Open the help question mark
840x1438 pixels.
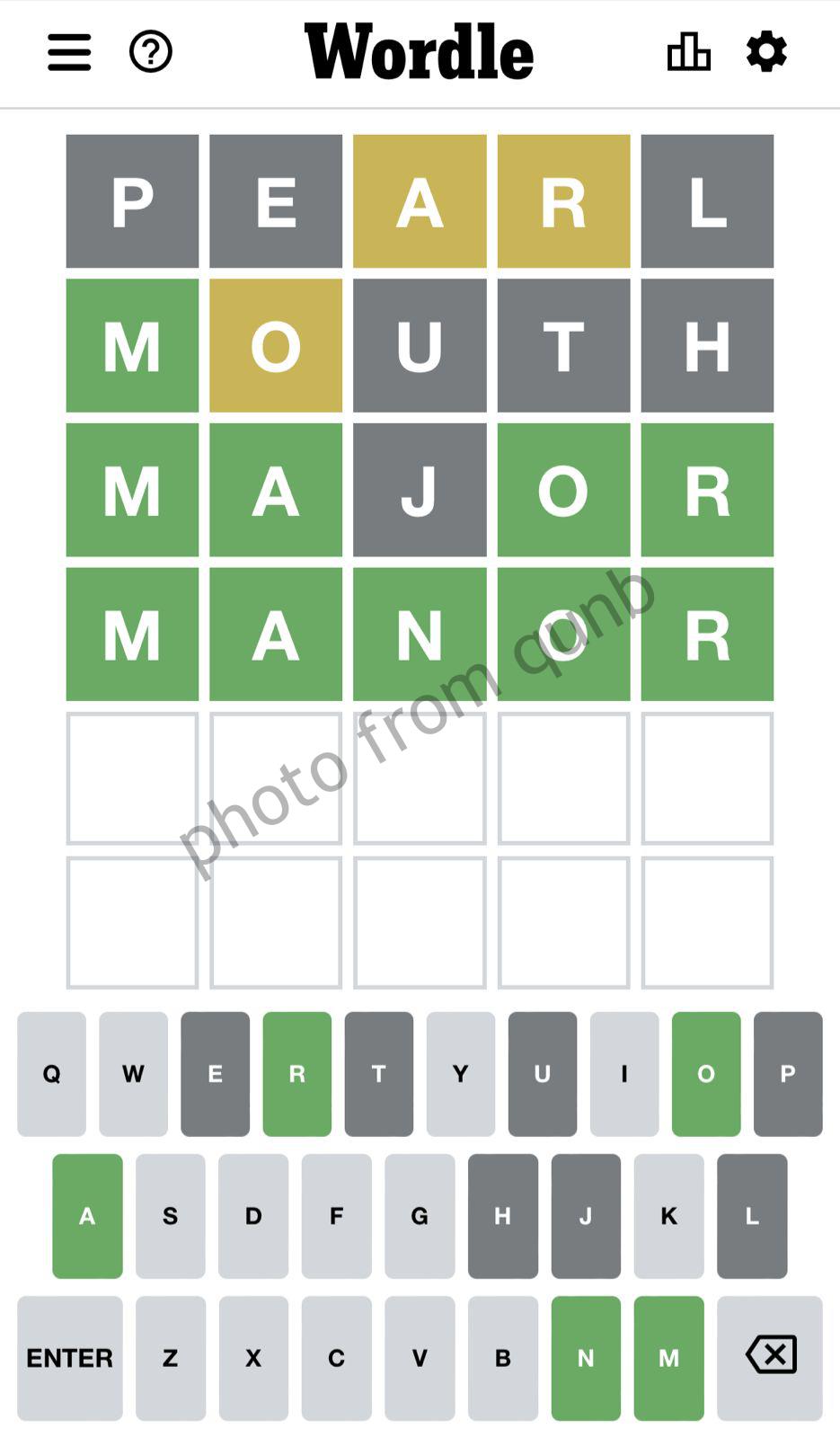tap(151, 52)
